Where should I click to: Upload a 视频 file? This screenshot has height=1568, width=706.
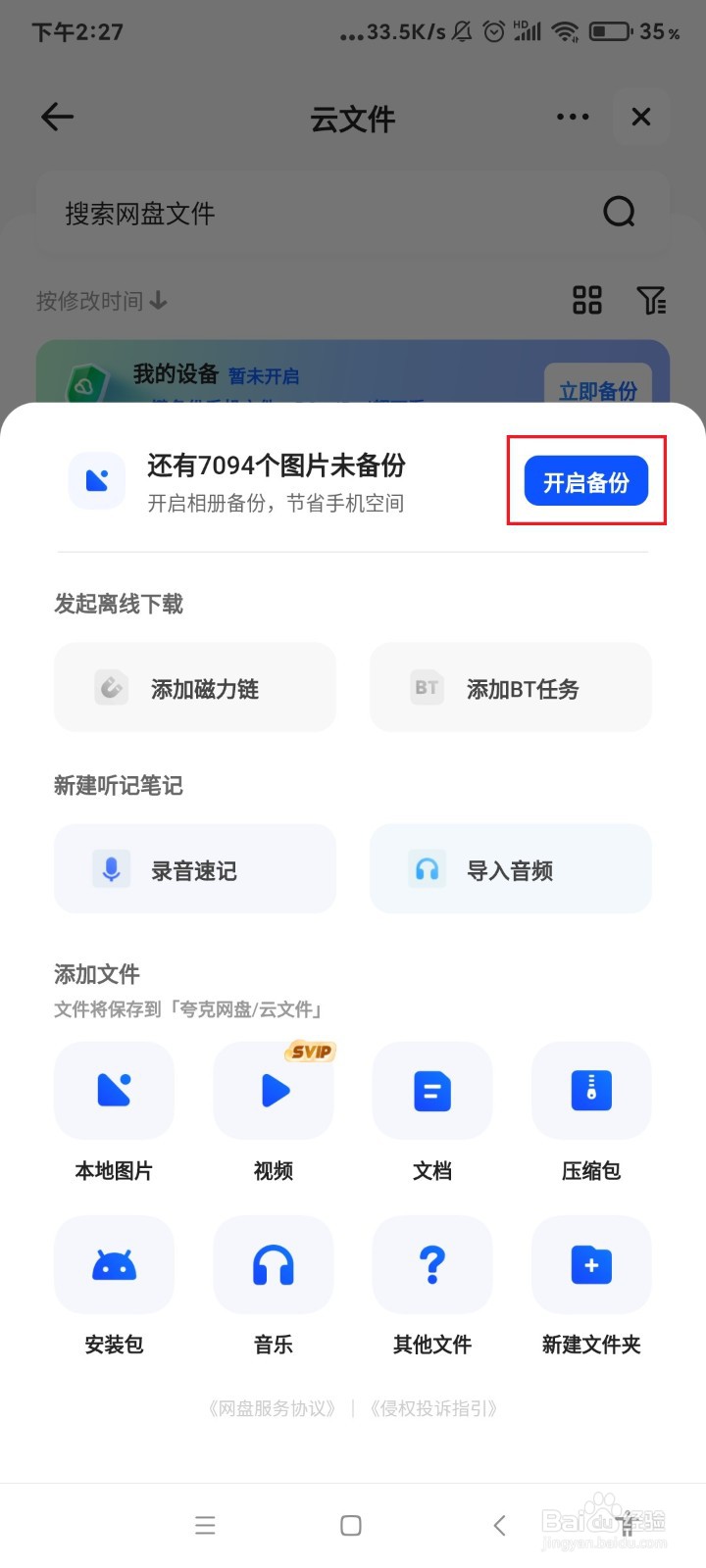pos(274,1112)
